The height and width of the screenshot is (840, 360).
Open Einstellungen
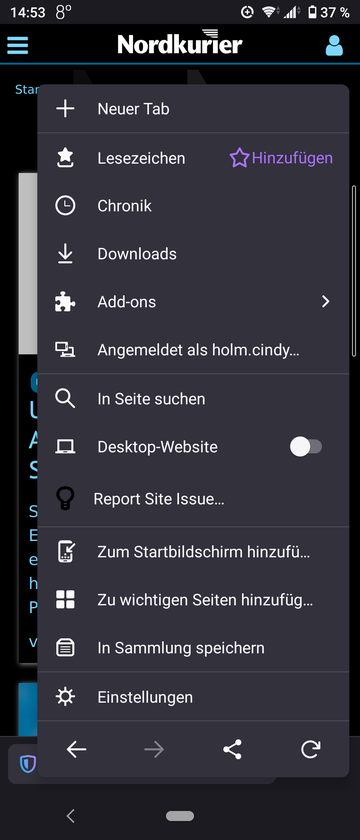pyautogui.click(x=193, y=697)
